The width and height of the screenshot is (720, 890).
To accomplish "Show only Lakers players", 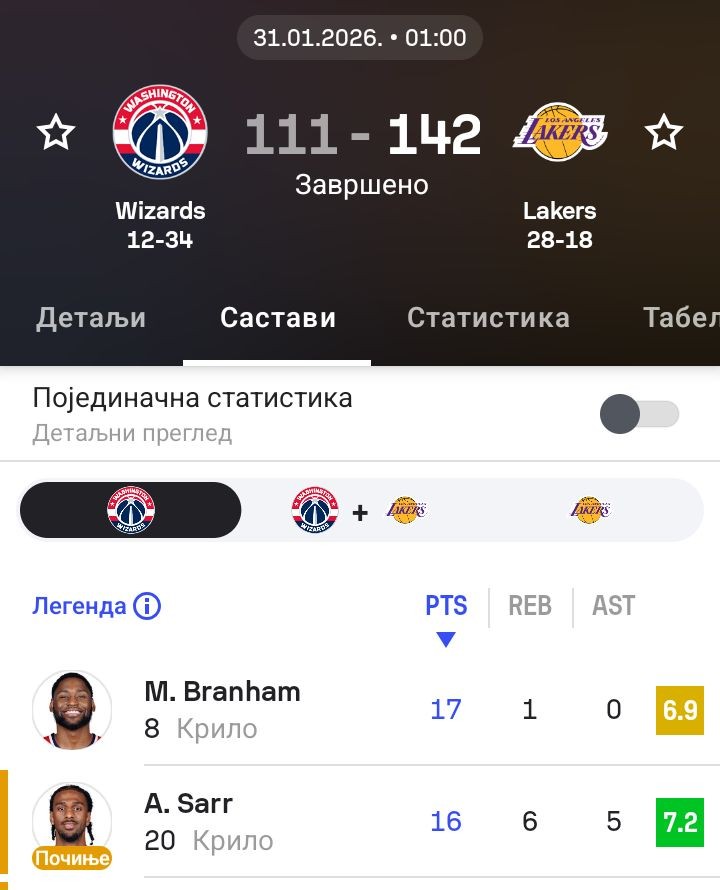I will click(590, 511).
